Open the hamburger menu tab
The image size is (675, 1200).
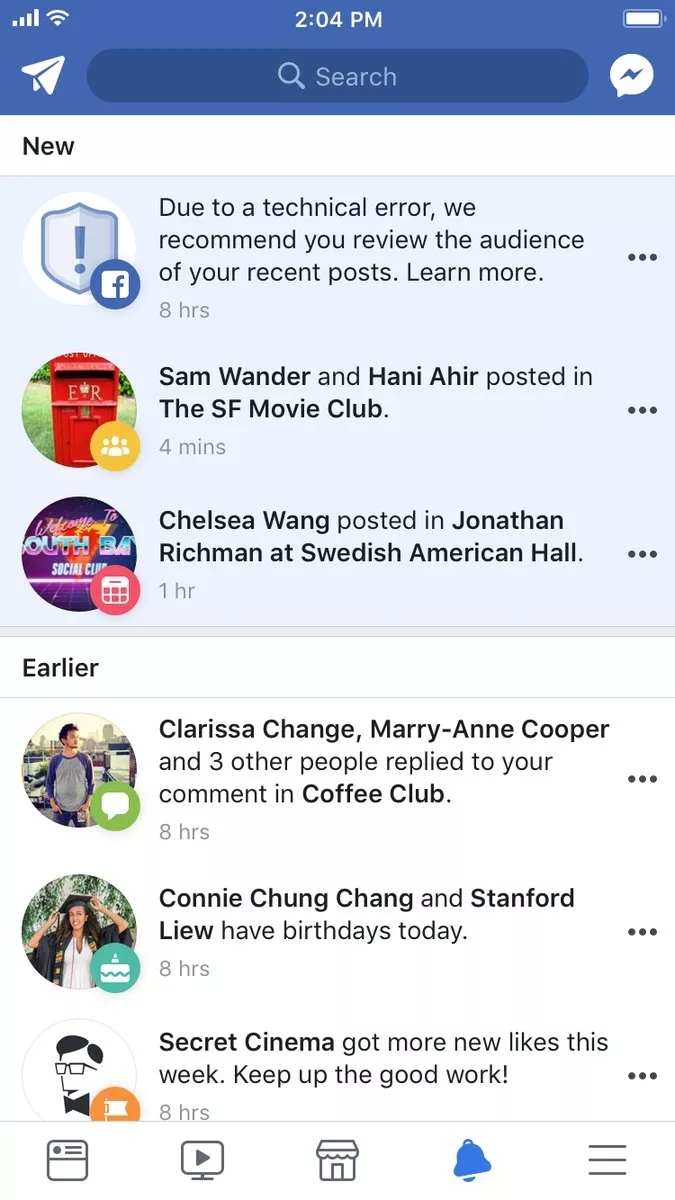(x=607, y=1160)
